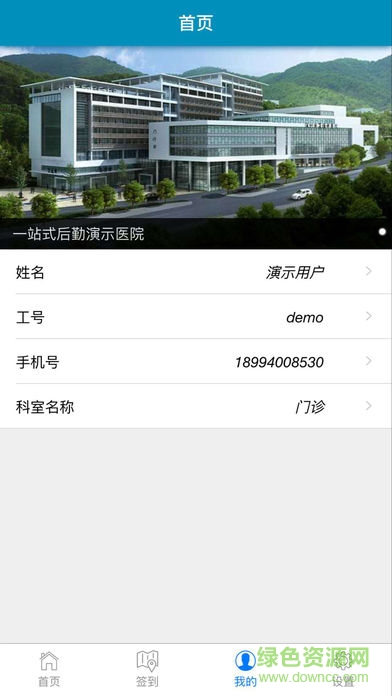Image resolution: width=392 pixels, height=696 pixels.
Task: Open the 科室名称 department row
Action: [196, 407]
